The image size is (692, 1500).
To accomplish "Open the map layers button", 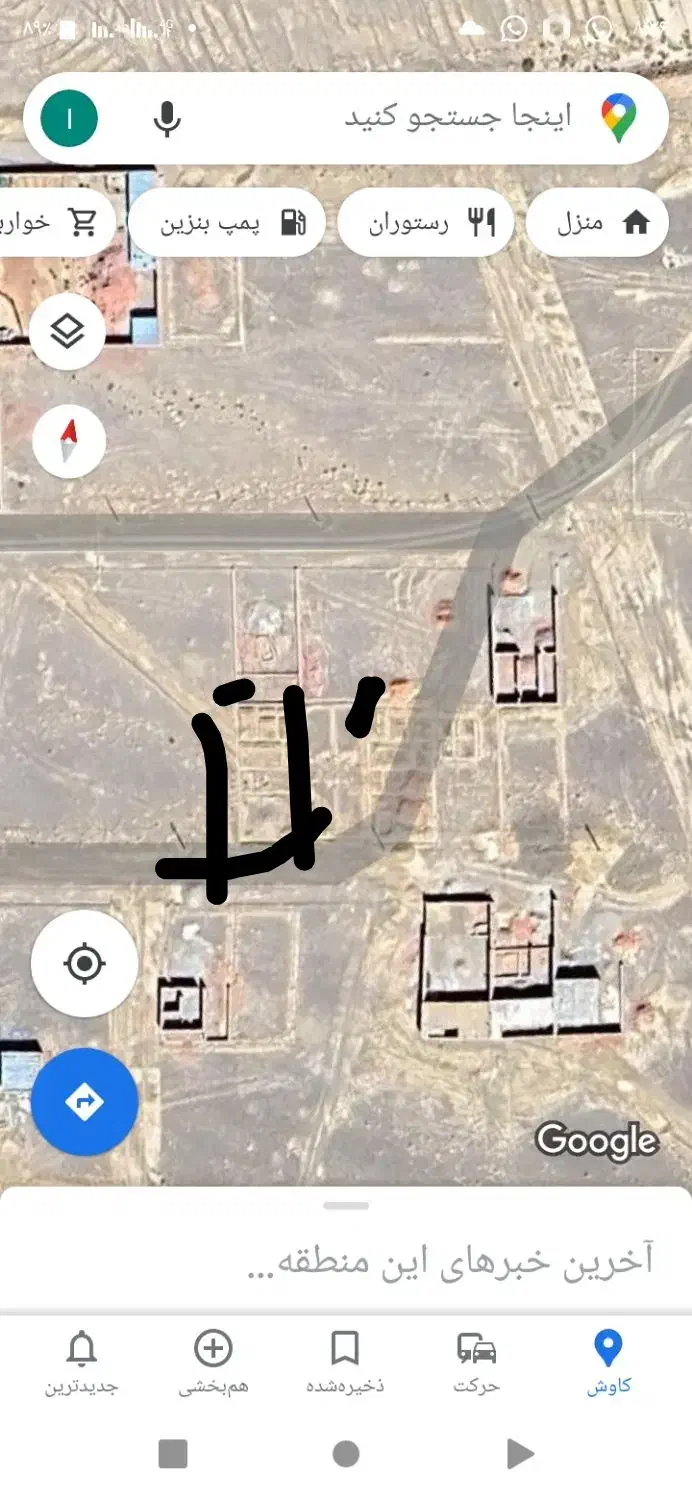I will tap(68, 332).
